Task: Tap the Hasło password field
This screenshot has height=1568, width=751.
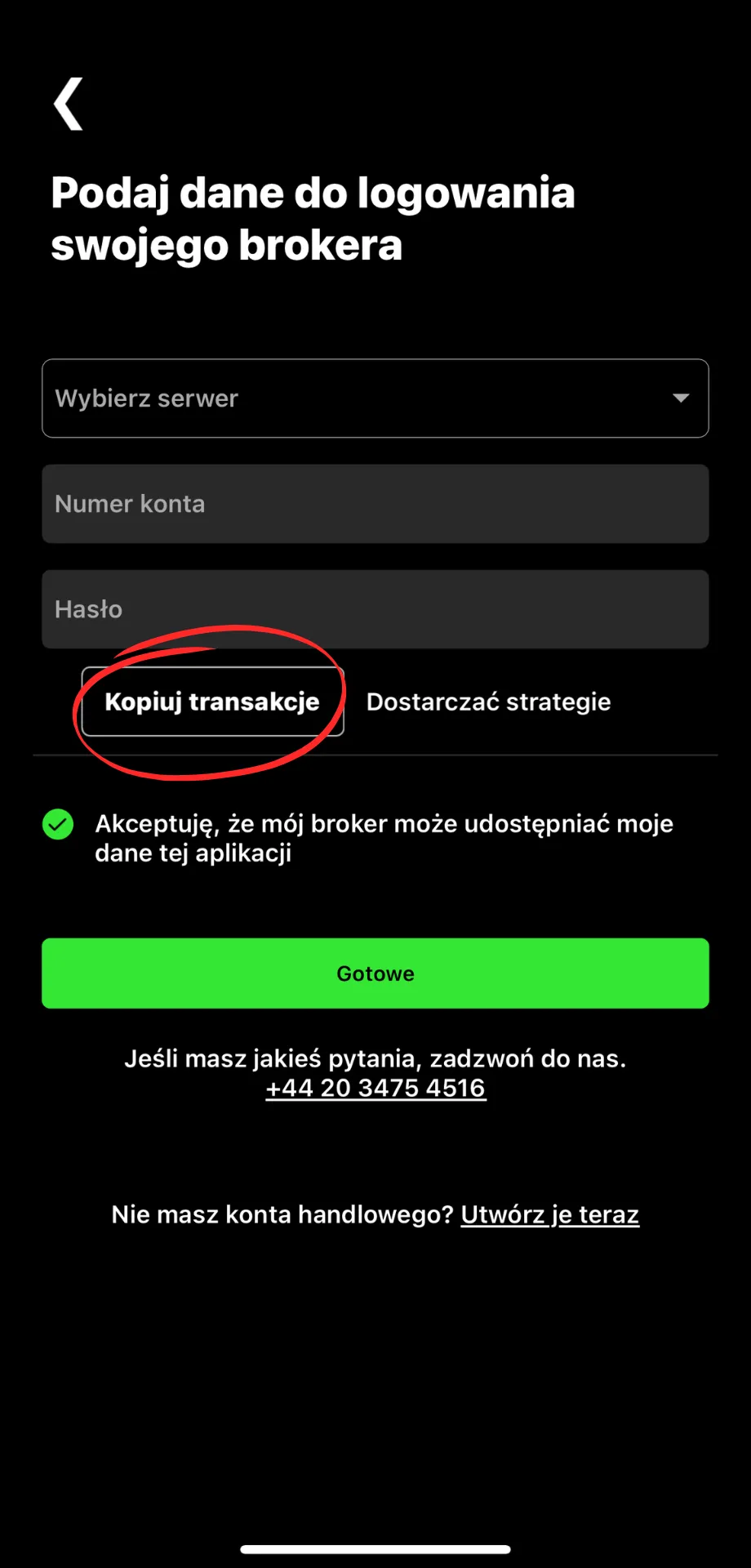Action: pos(375,609)
